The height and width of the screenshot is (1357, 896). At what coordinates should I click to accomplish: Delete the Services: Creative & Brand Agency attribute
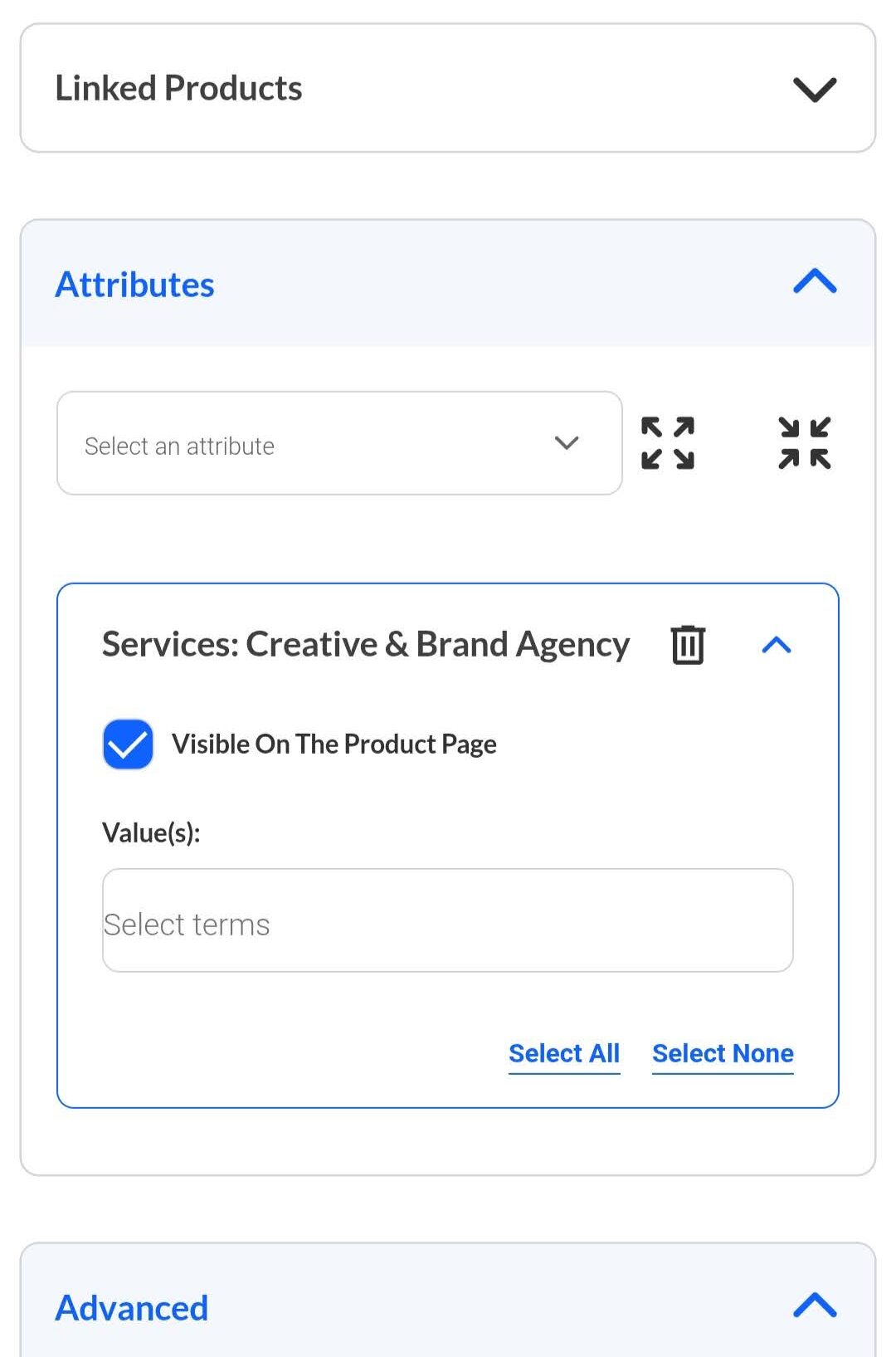point(688,645)
